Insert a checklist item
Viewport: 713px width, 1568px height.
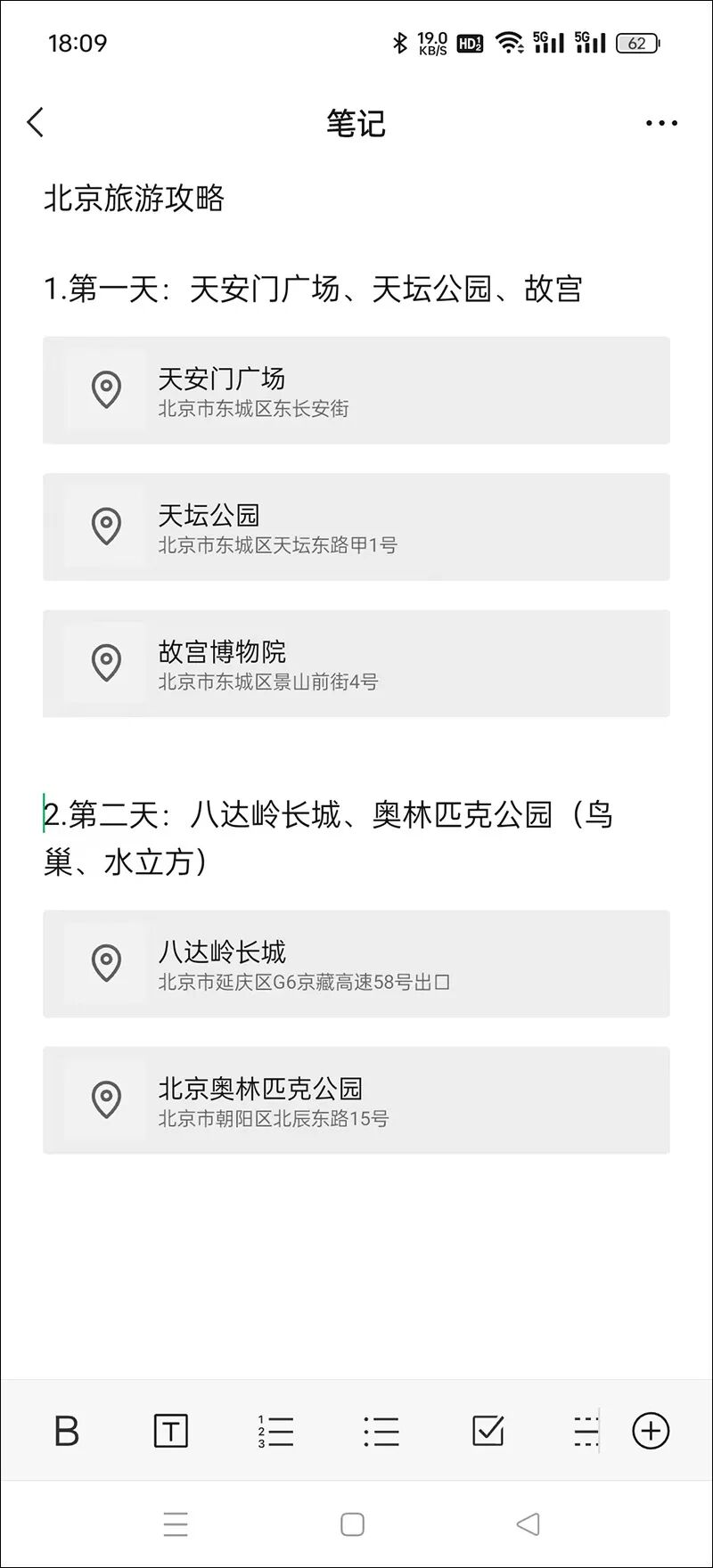coord(487,1432)
